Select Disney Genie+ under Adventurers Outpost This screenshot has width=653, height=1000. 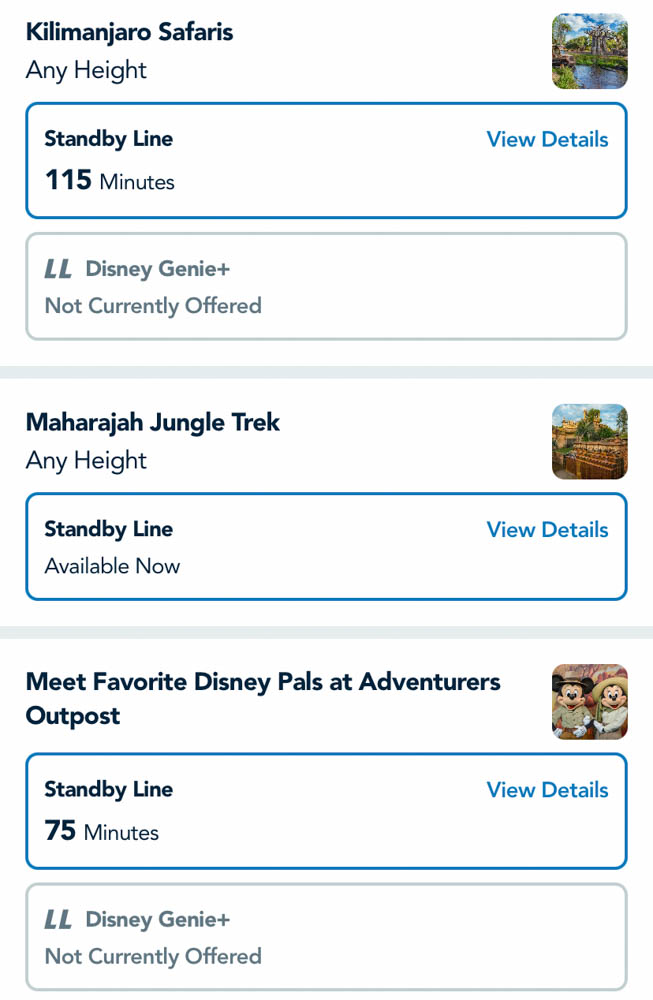pyautogui.click(x=326, y=937)
